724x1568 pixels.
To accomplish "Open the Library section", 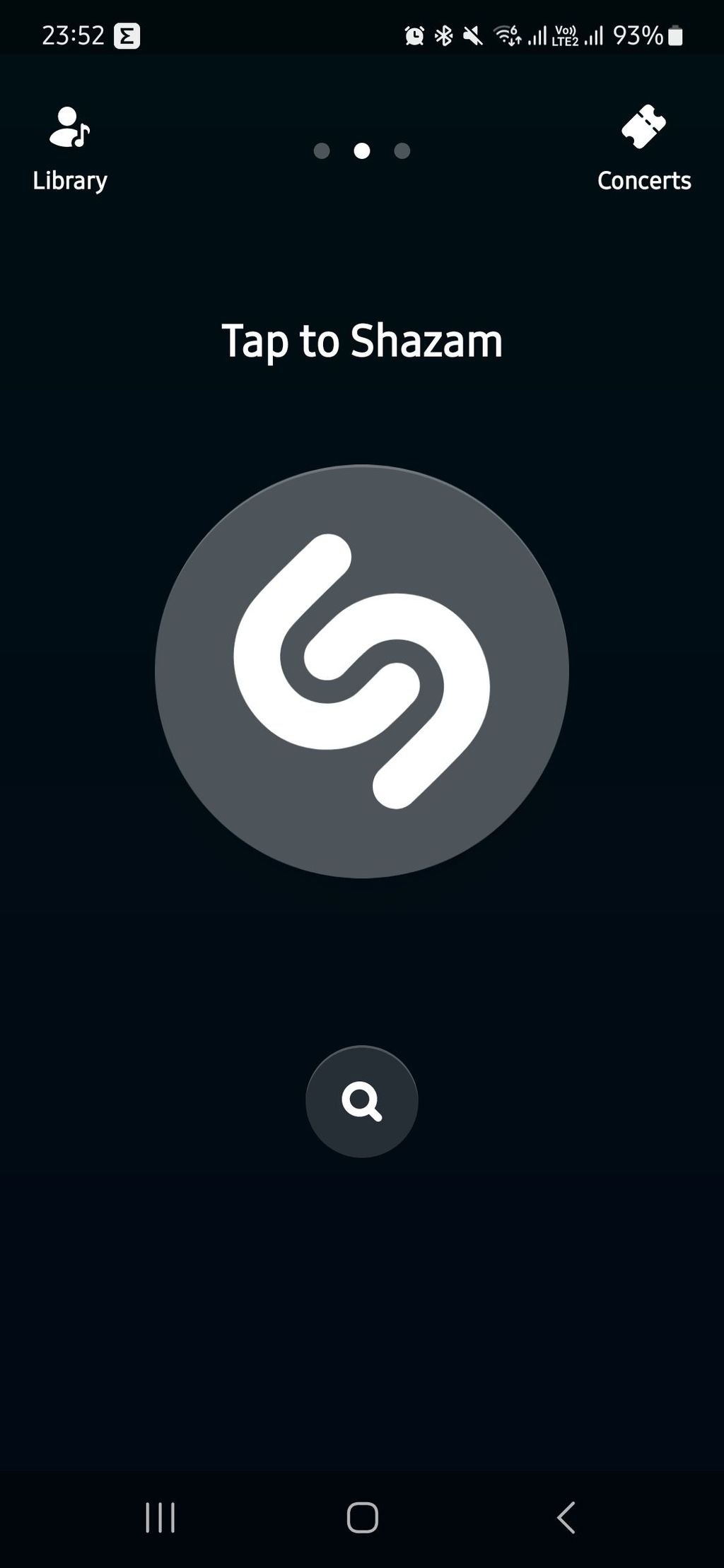I will tap(70, 148).
